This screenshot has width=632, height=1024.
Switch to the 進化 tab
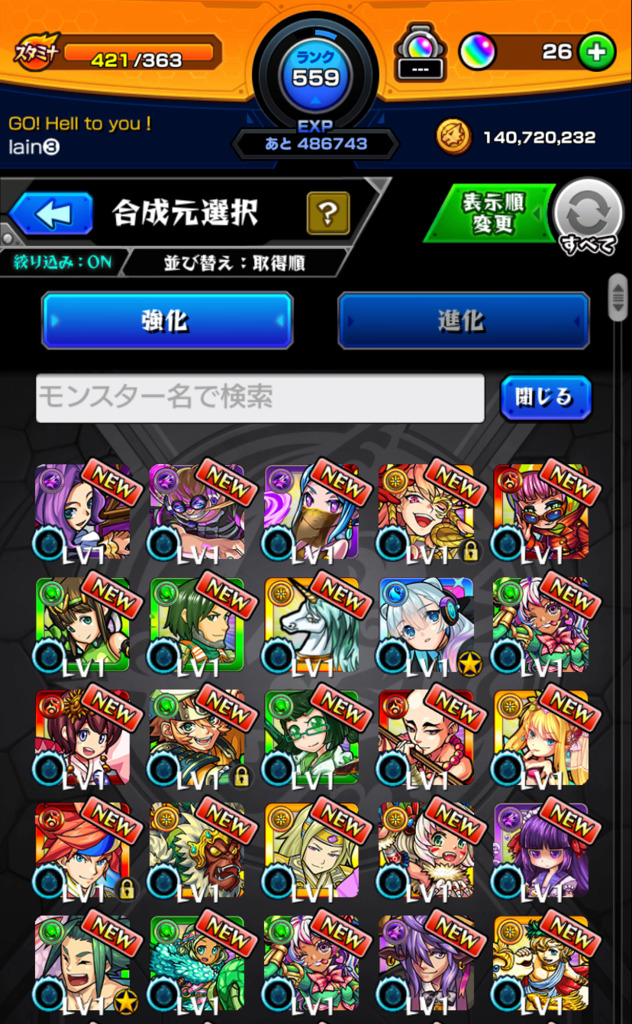463,321
